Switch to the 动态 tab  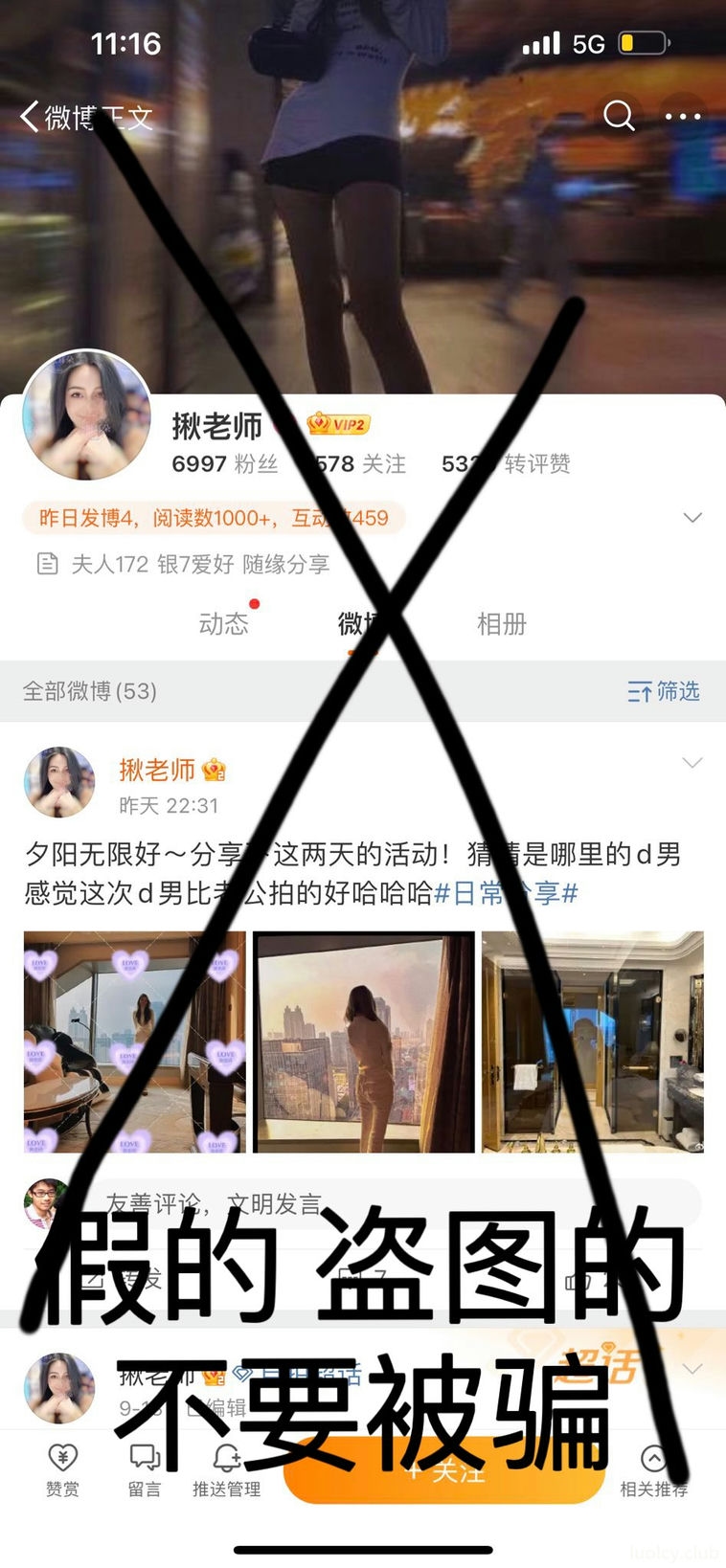coord(223,624)
